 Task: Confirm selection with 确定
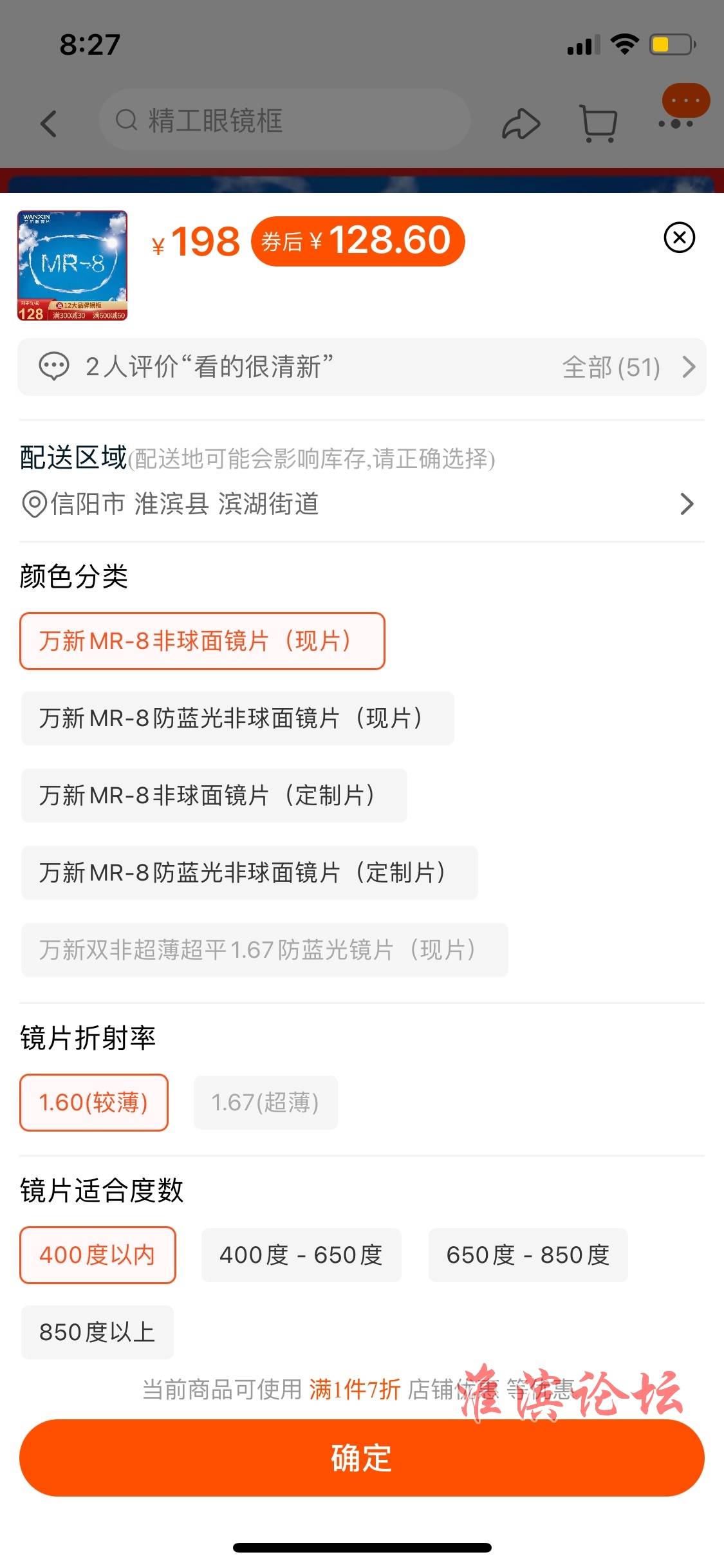point(362,1457)
